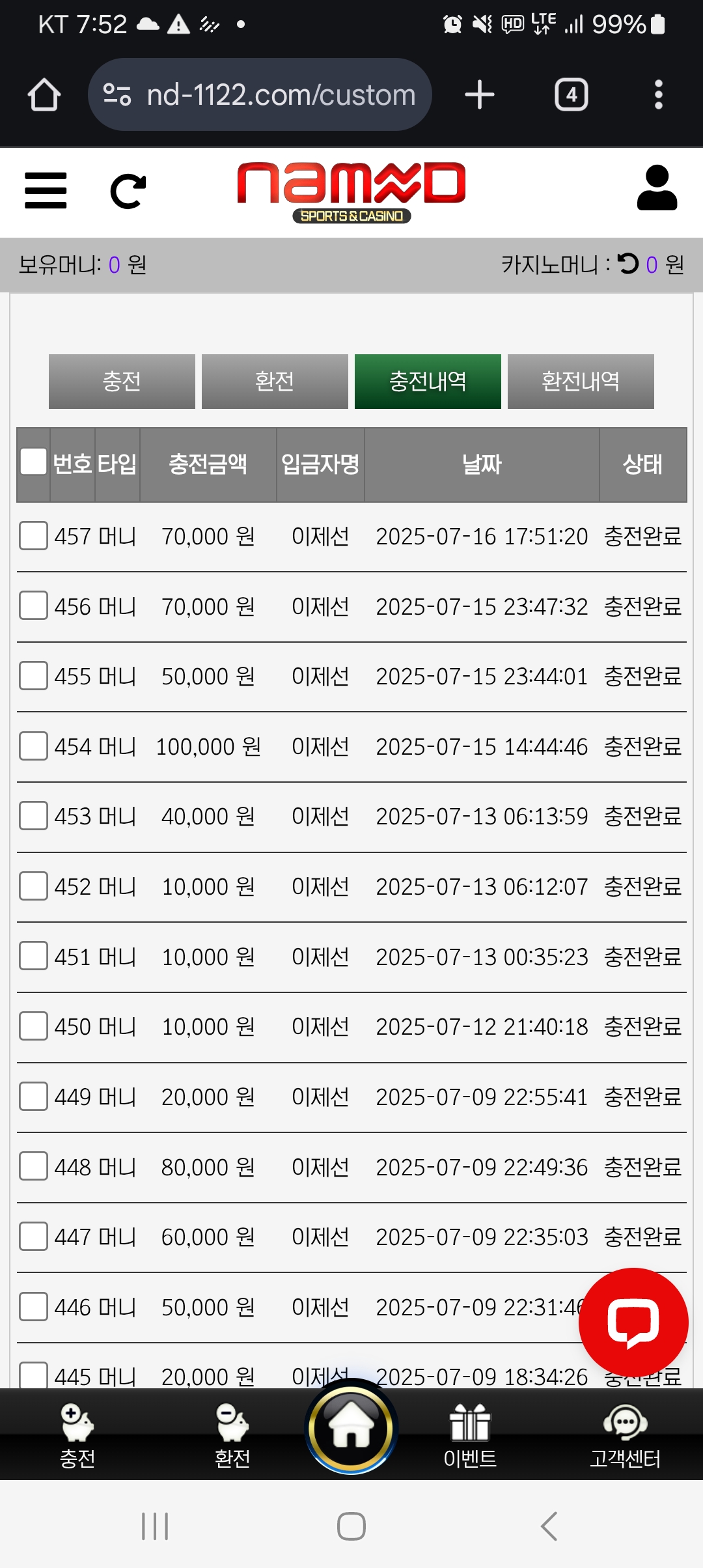Open the hamburger menu
Image resolution: width=703 pixels, height=1568 pixels.
(46, 190)
